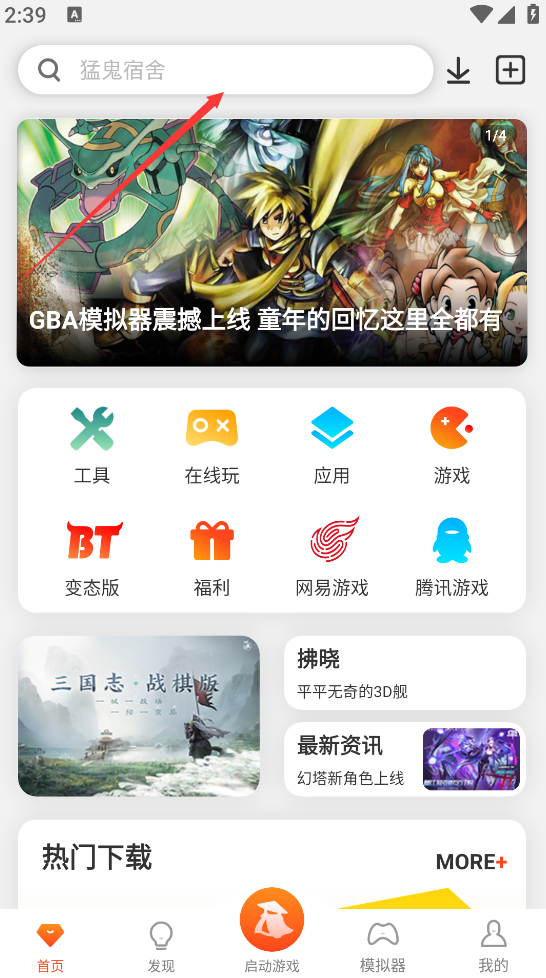Image resolution: width=546 pixels, height=978 pixels.
Task: Open the 三国志·战棋版 promo card
Action: coord(139,716)
